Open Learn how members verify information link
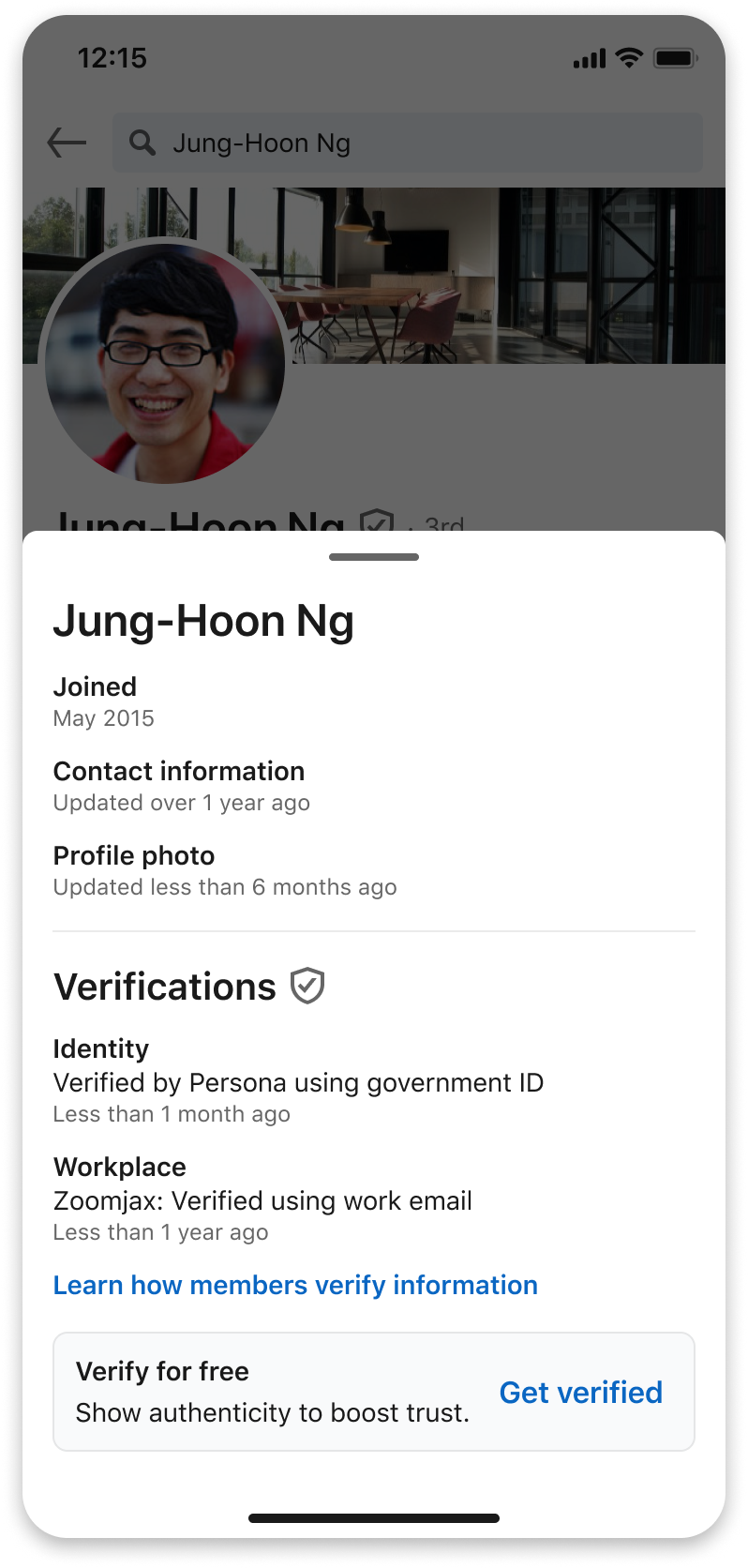748x1568 pixels. (295, 1285)
